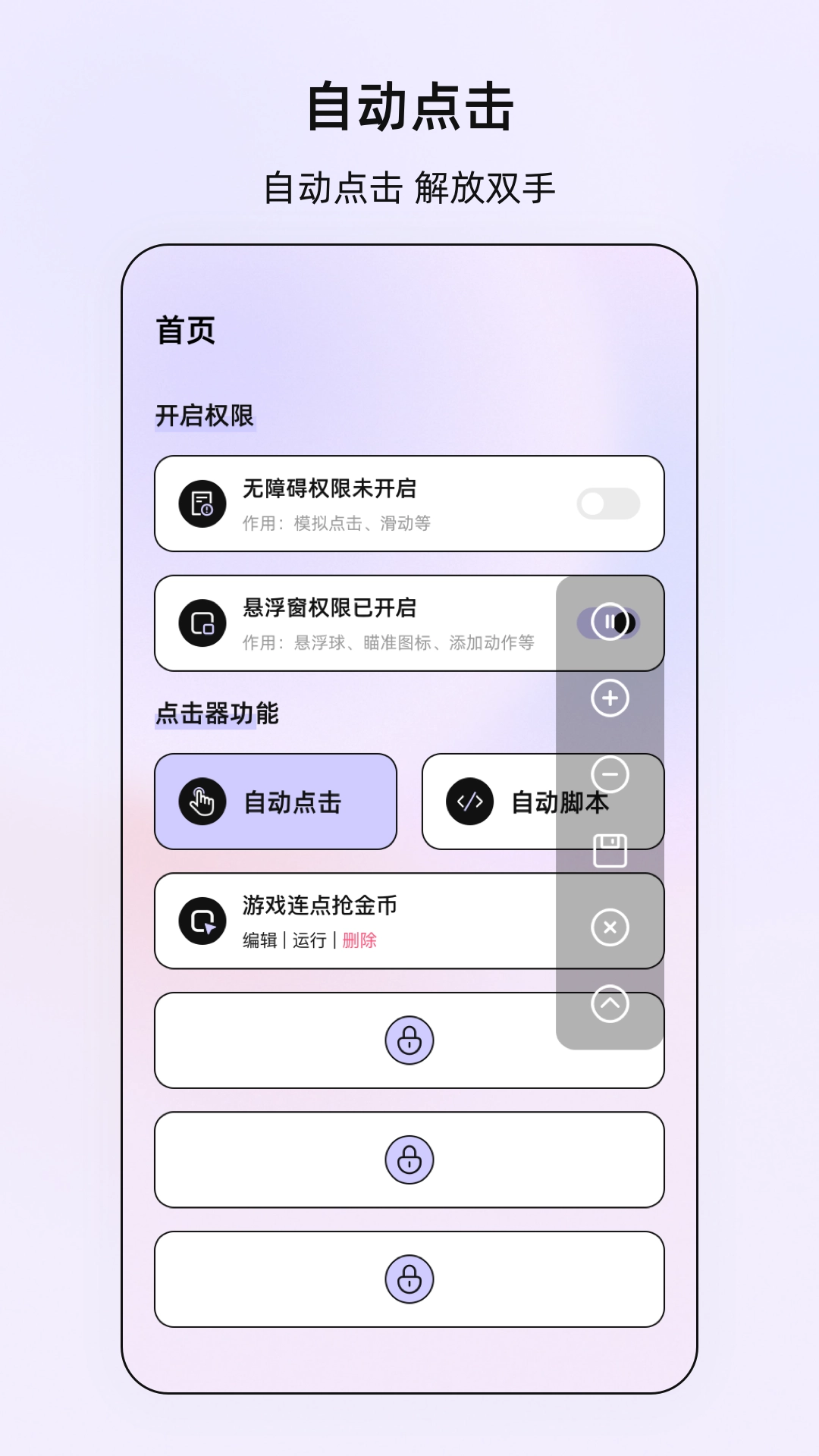819x1456 pixels.
Task: Select the hand icon beside 自动点击
Action: tap(202, 800)
